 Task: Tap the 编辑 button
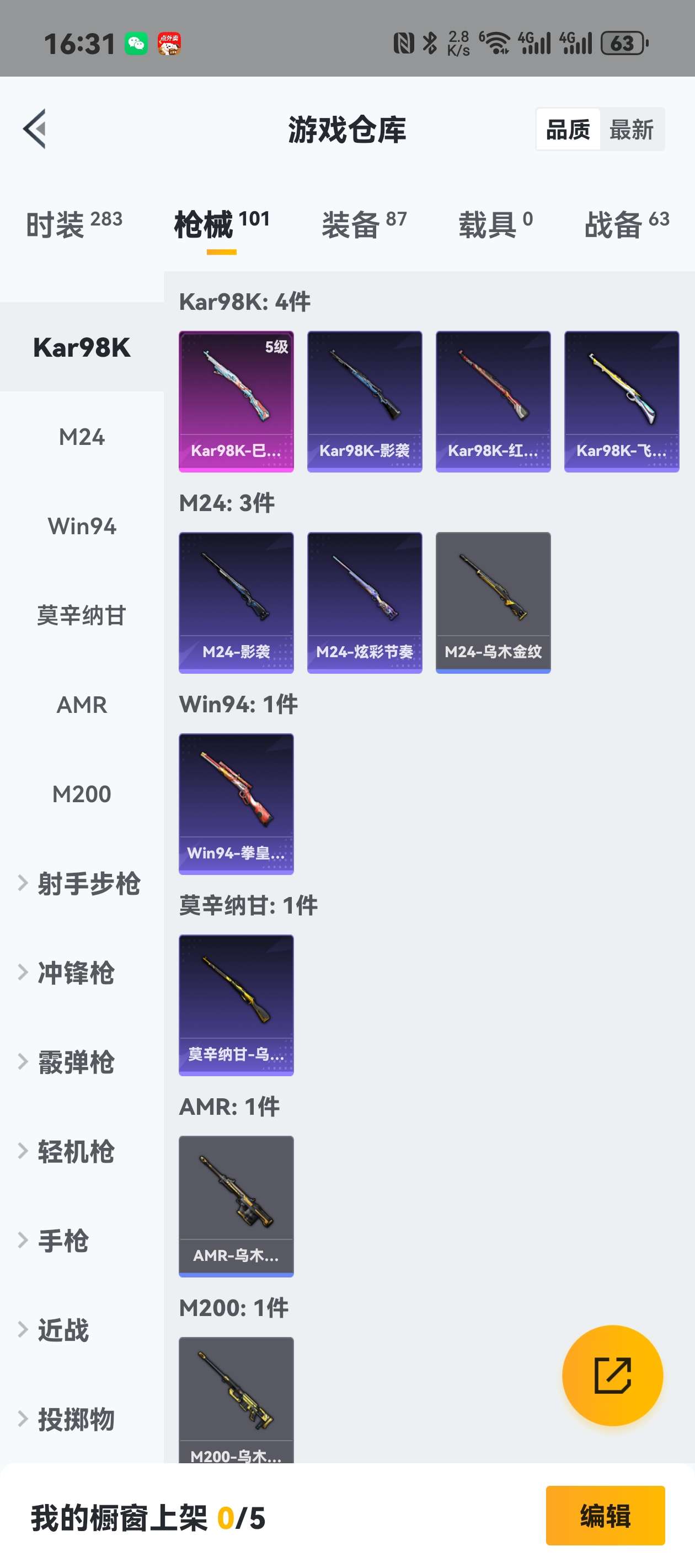pos(605,1515)
